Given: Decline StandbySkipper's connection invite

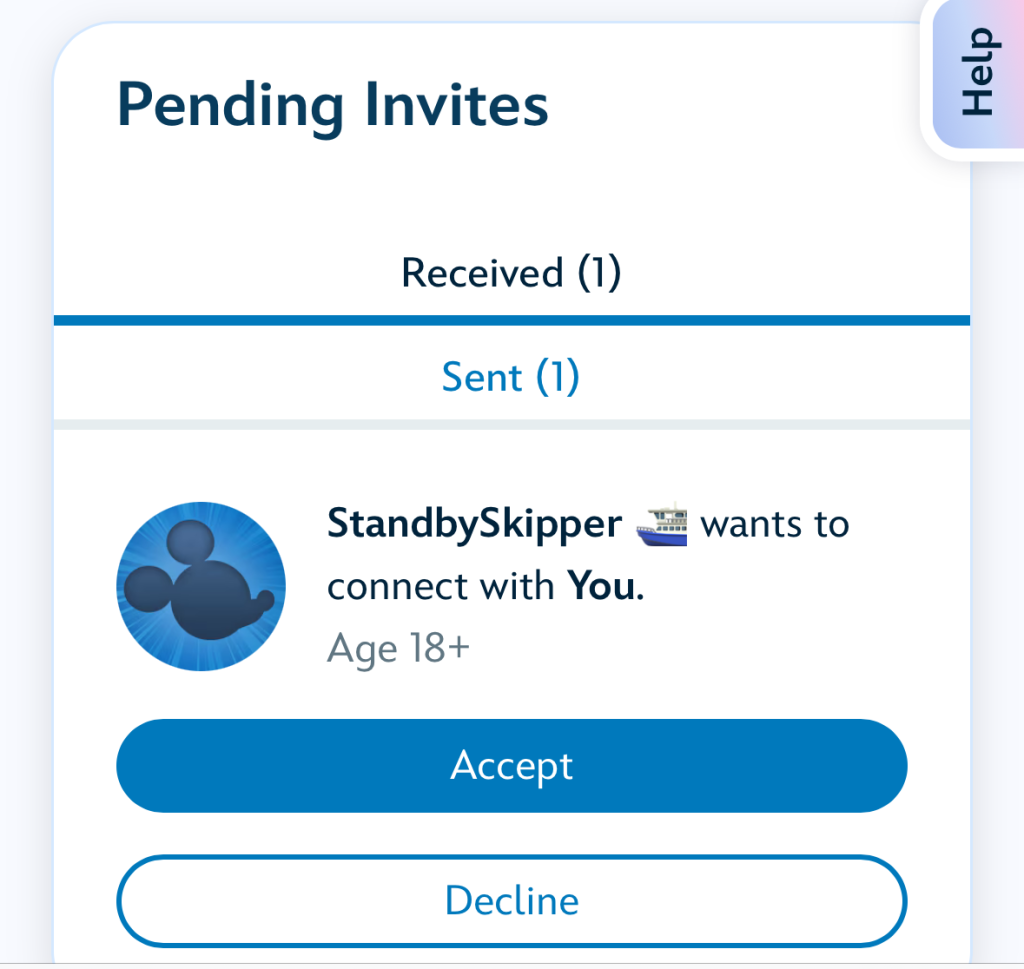Looking at the screenshot, I should point(511,900).
